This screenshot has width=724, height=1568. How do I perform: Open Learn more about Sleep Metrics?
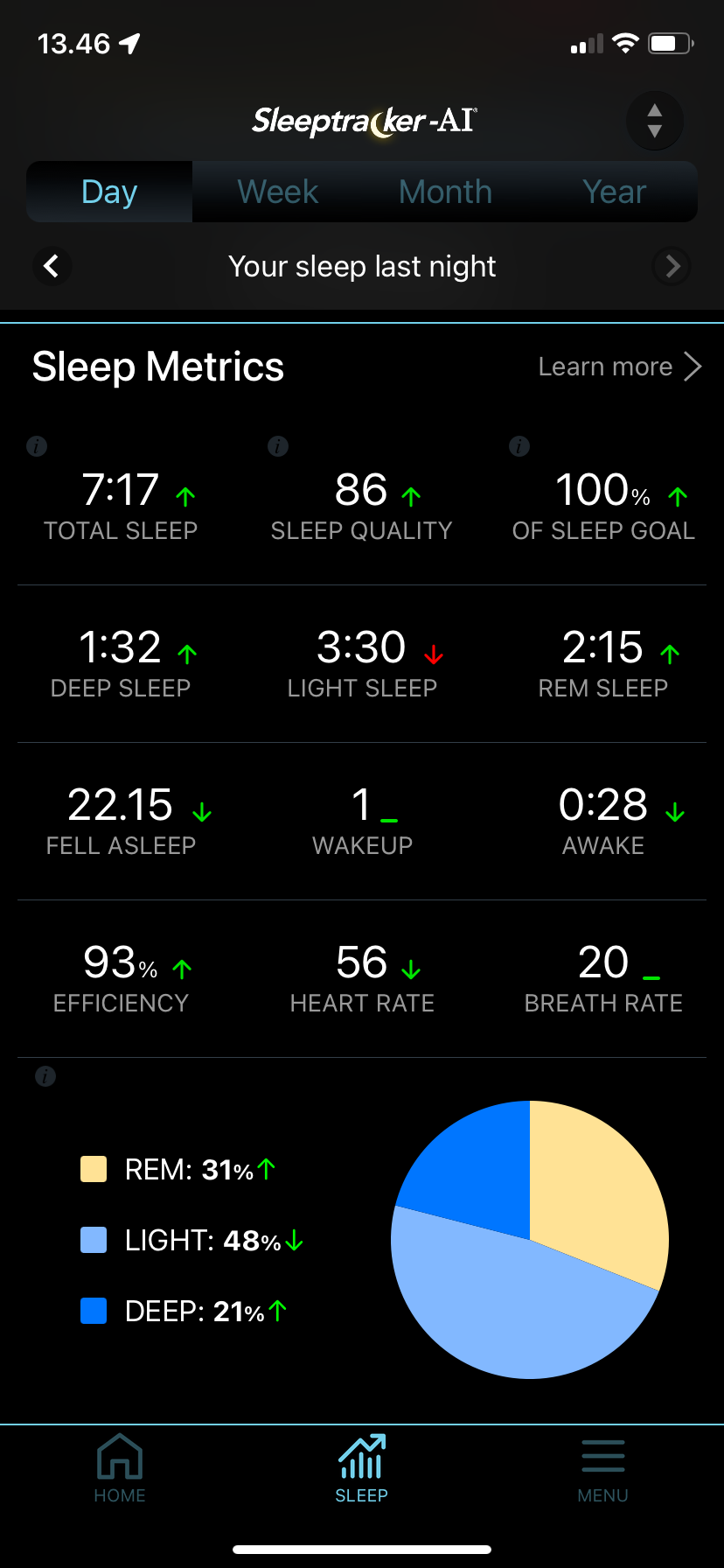point(619,367)
